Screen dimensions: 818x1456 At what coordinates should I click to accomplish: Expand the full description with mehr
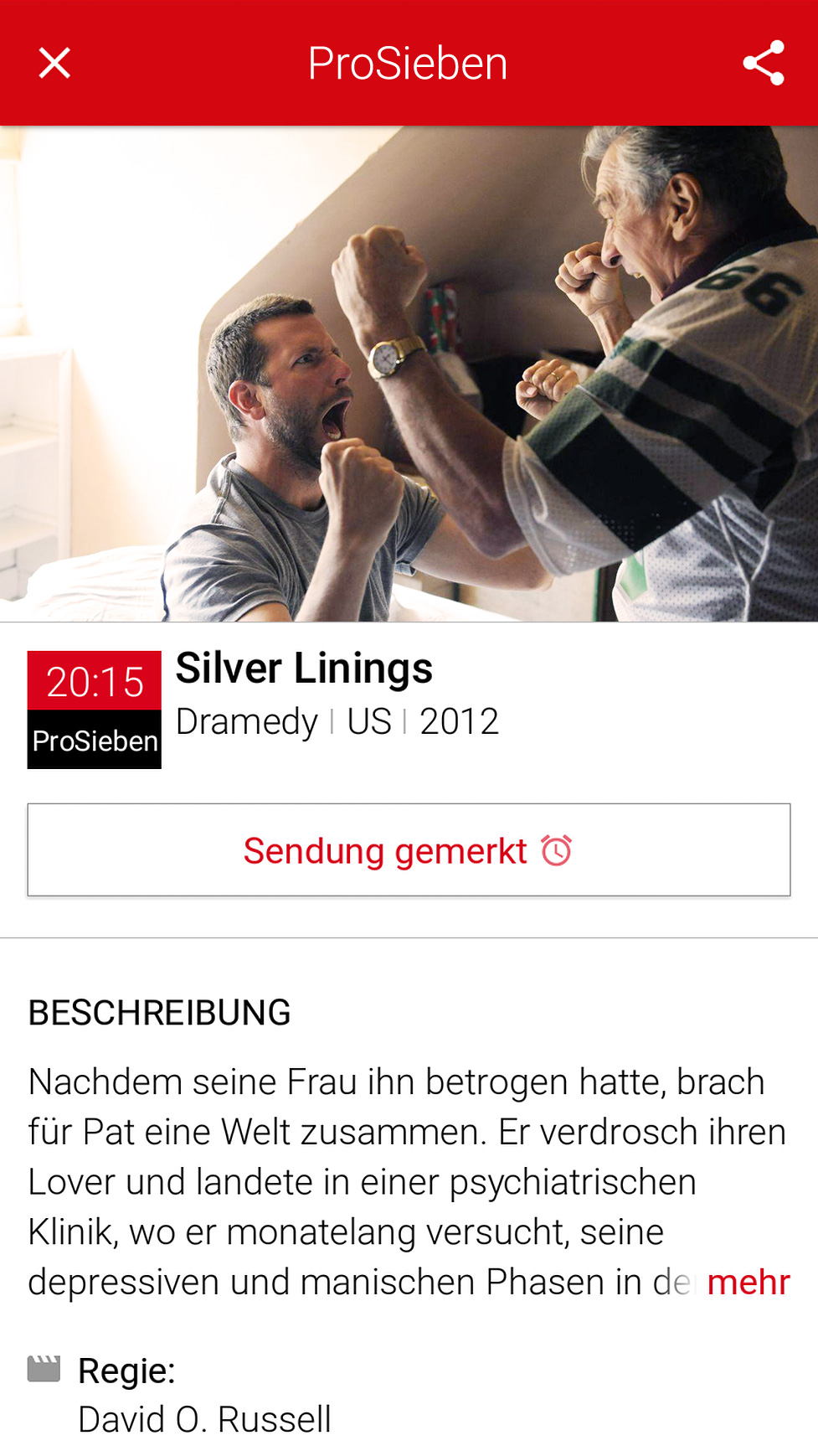click(748, 1281)
